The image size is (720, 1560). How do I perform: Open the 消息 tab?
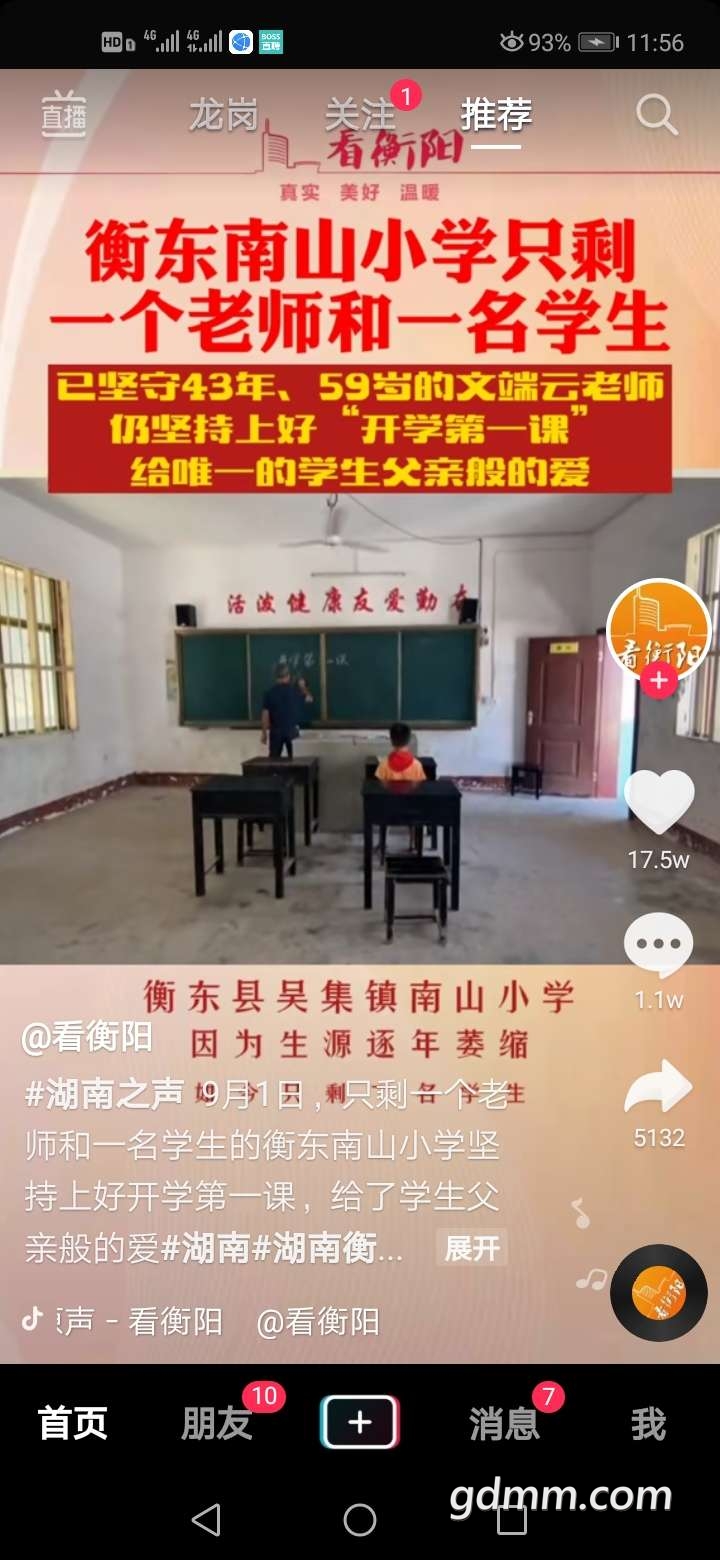(x=504, y=1424)
